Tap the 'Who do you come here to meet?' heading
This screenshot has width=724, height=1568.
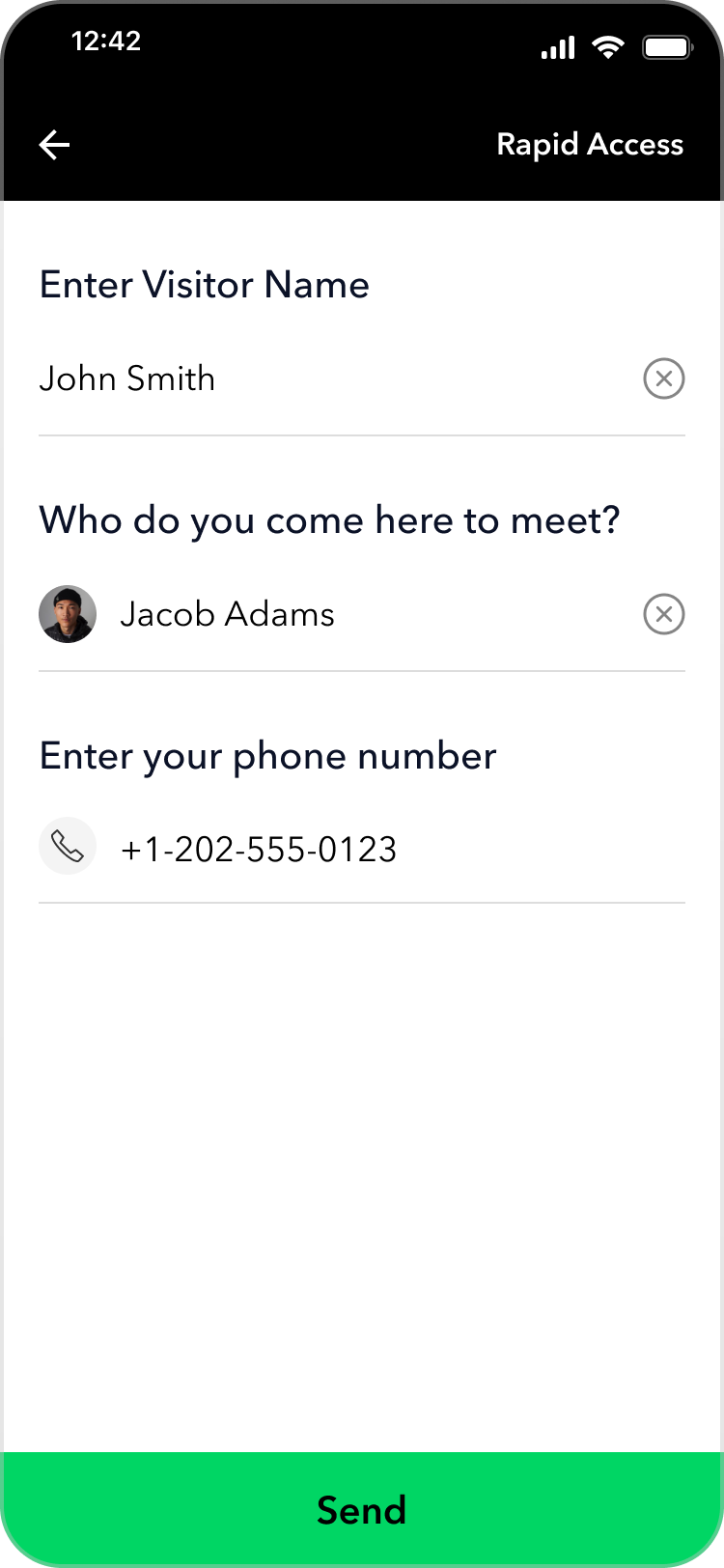pos(330,519)
